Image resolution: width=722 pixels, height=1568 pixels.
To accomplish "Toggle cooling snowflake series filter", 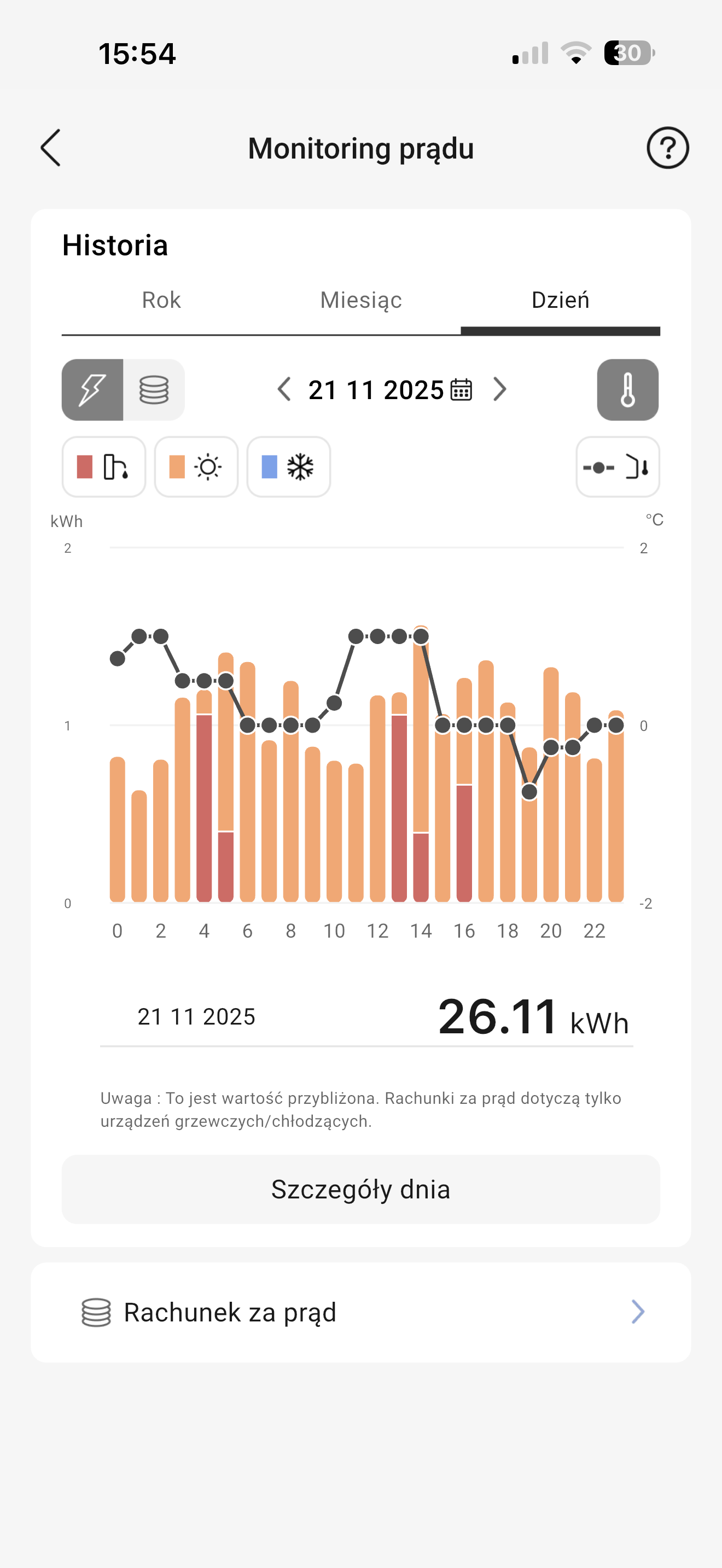I will coord(289,467).
